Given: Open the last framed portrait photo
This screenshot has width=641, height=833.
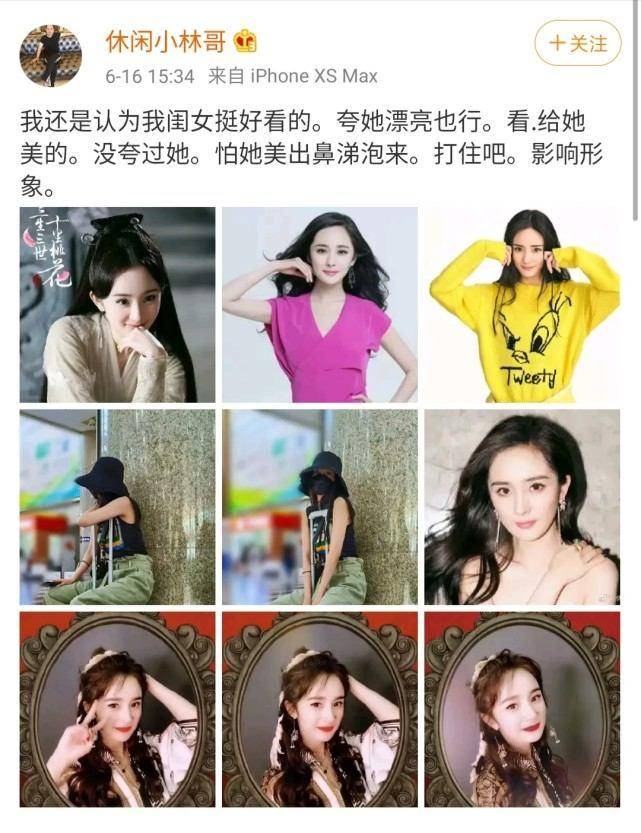Looking at the screenshot, I should point(522,709).
